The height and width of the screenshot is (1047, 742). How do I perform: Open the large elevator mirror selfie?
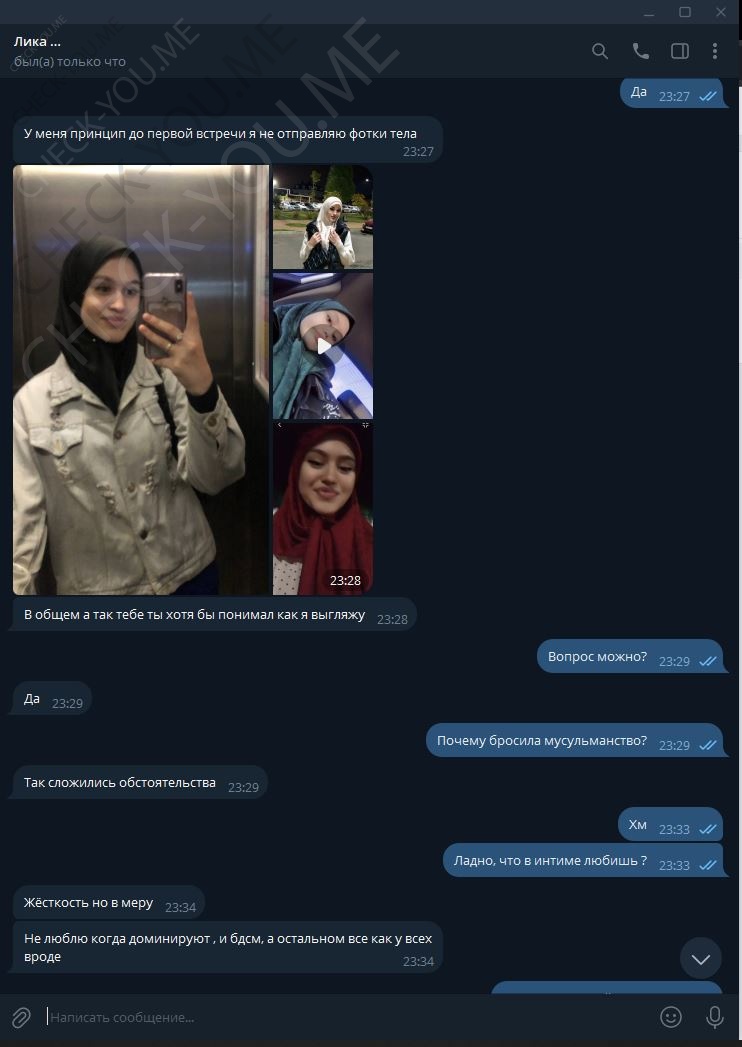coord(140,380)
